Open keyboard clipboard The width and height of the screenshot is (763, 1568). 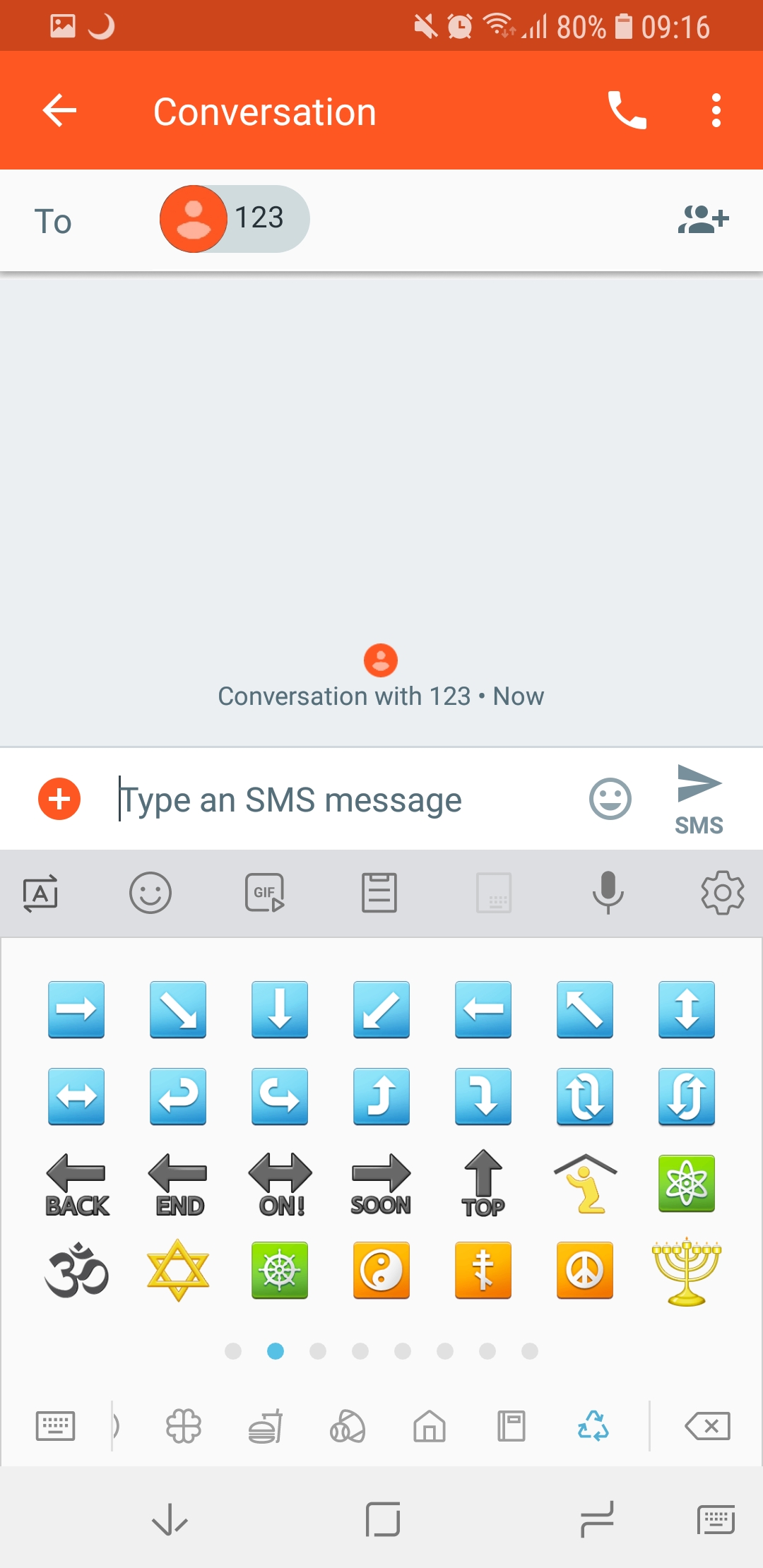point(379,893)
